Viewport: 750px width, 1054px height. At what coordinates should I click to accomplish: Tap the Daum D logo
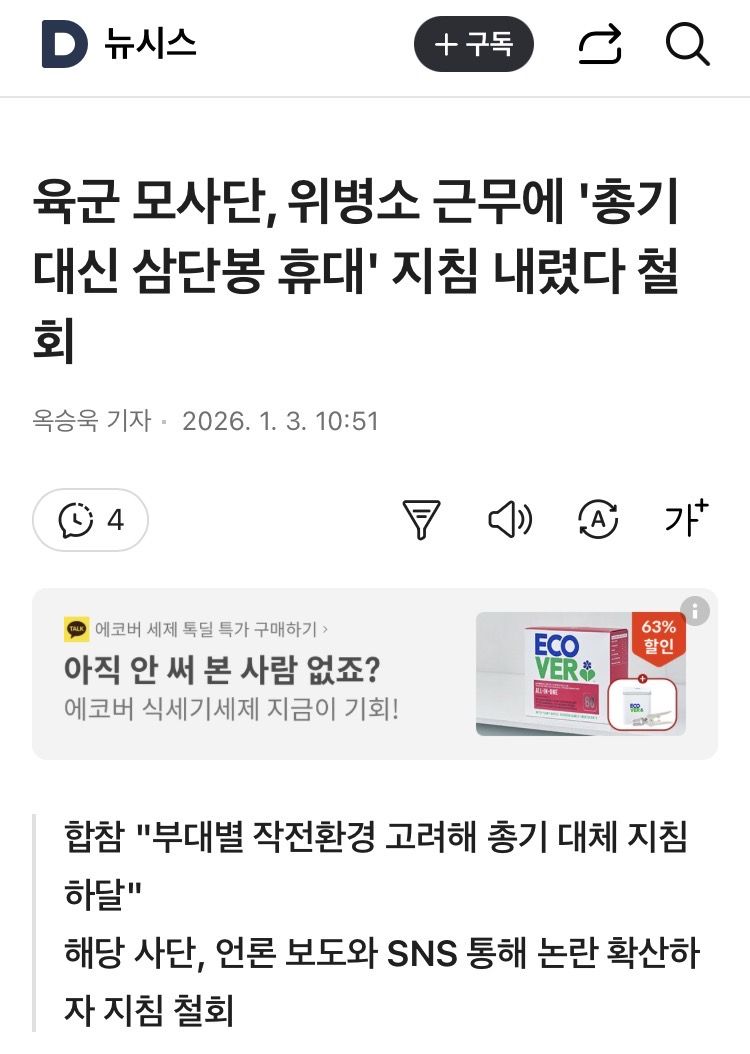(65, 44)
